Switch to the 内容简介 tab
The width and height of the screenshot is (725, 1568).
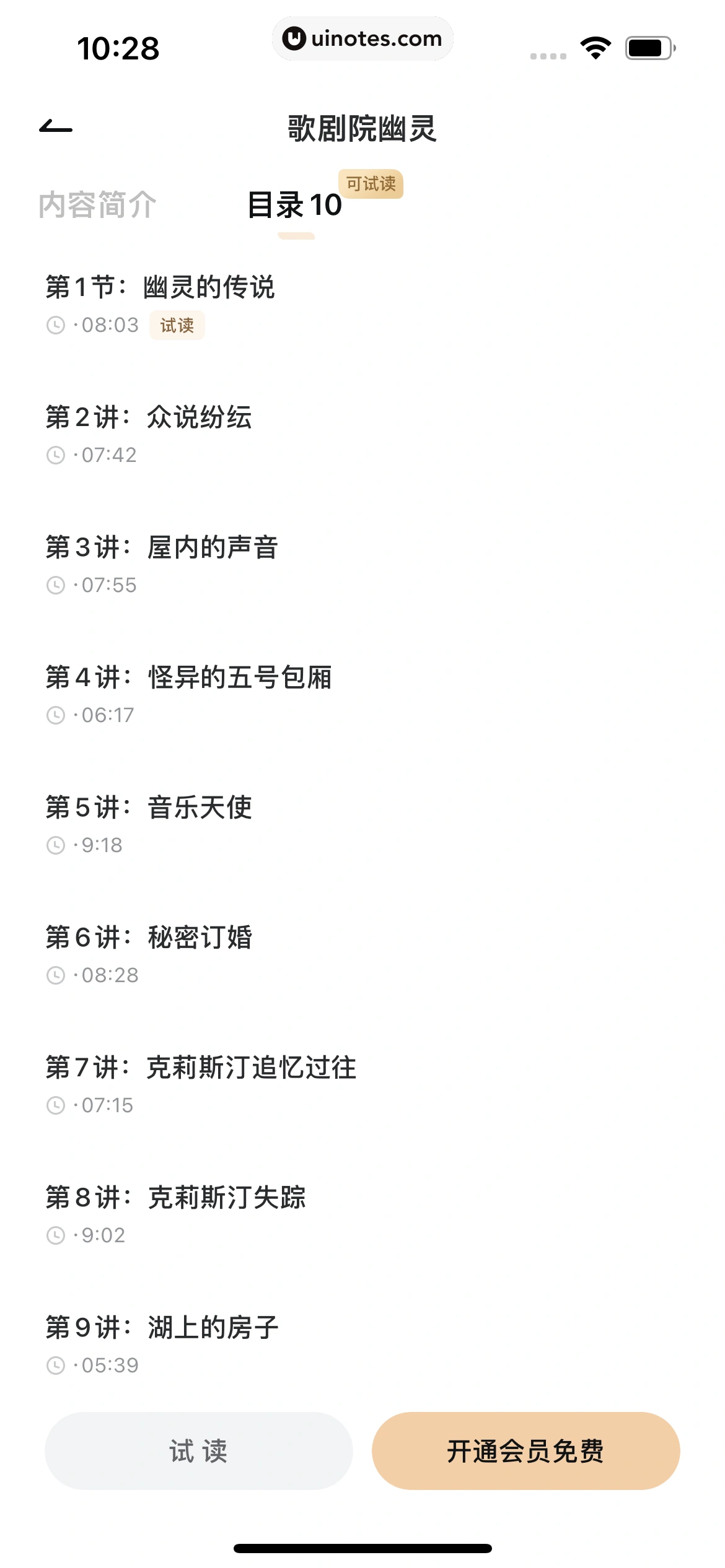[97, 204]
